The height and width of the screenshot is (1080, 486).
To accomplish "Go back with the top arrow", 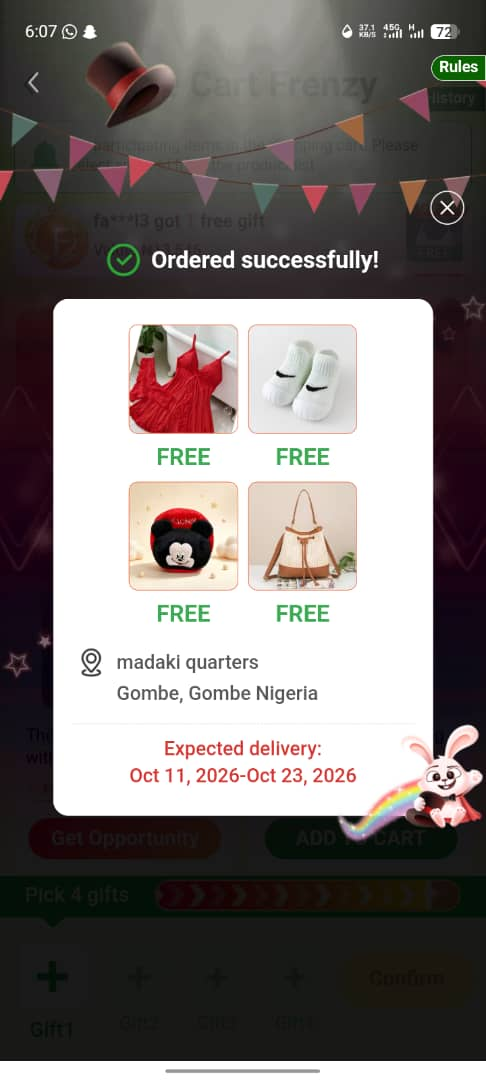I will click(x=32, y=83).
